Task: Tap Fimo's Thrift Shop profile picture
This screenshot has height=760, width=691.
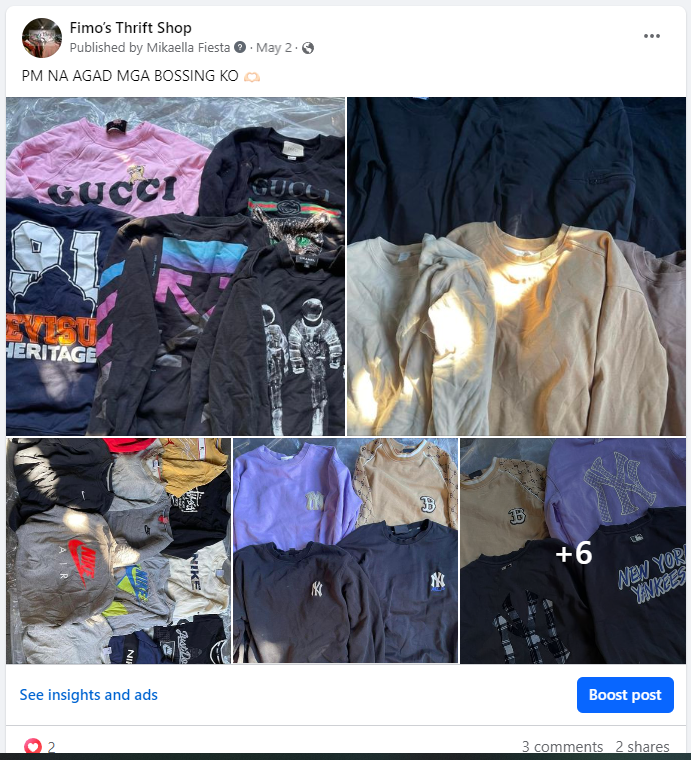Action: tap(41, 37)
